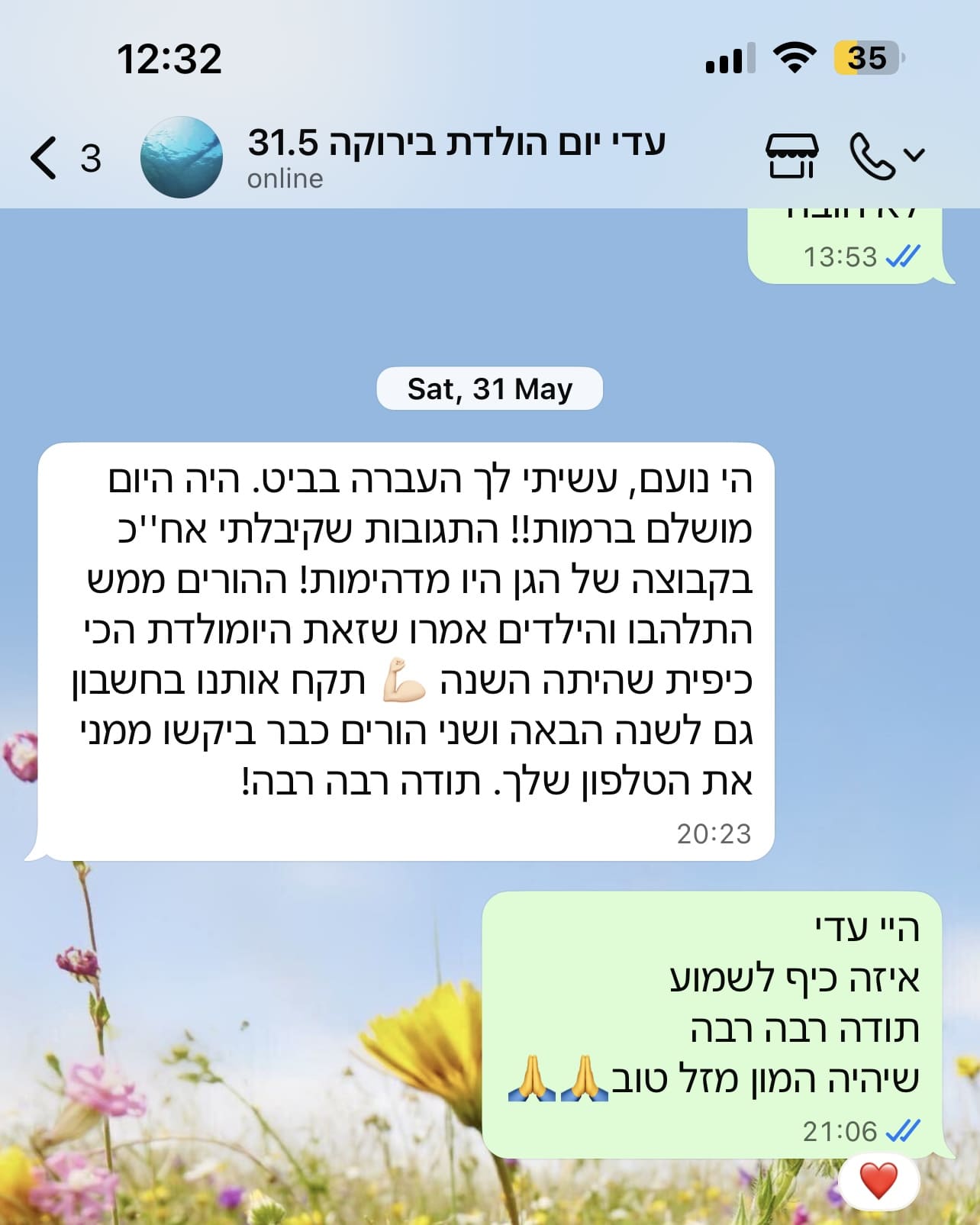Open the contact's profile picture
Image resolution: width=980 pixels, height=1225 pixels.
pyautogui.click(x=182, y=157)
